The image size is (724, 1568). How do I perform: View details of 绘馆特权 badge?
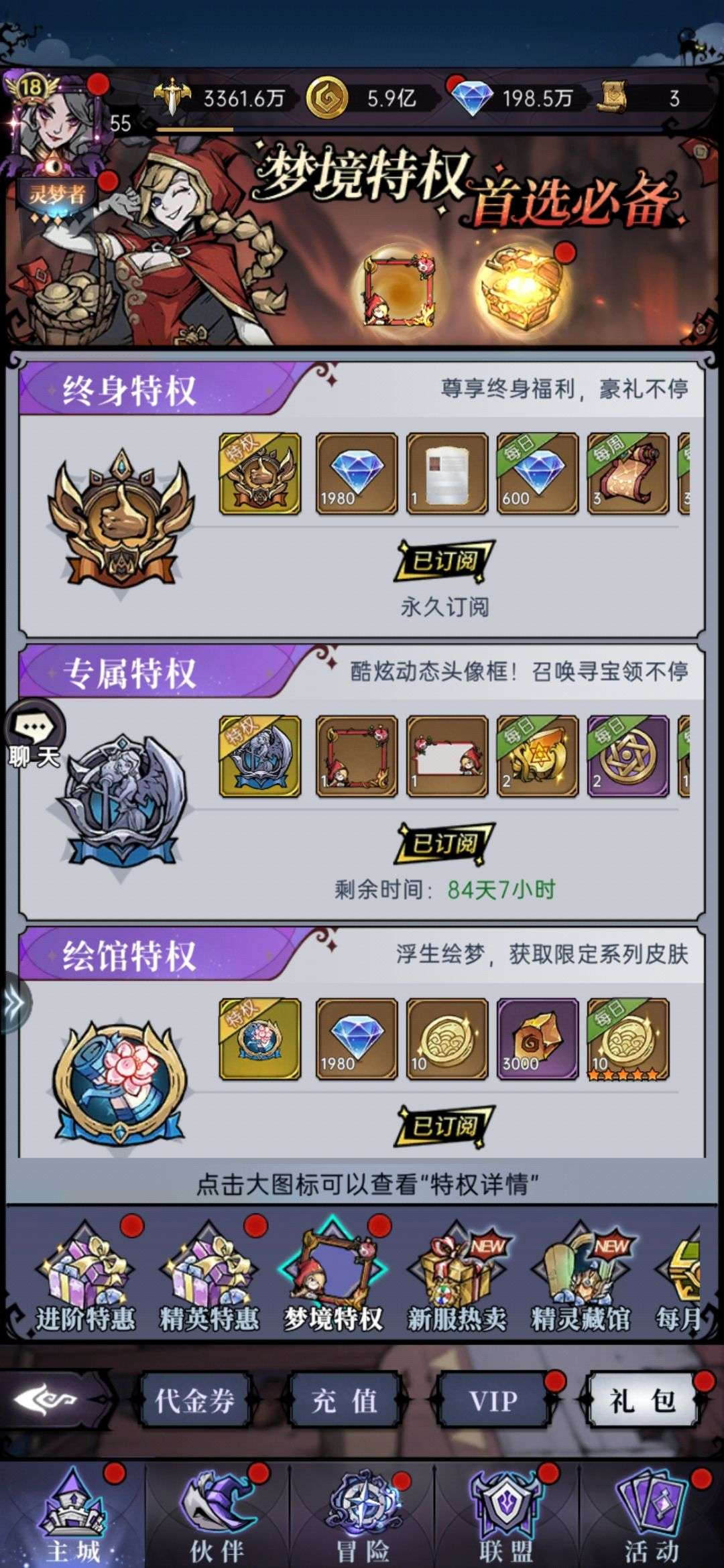121,1082
